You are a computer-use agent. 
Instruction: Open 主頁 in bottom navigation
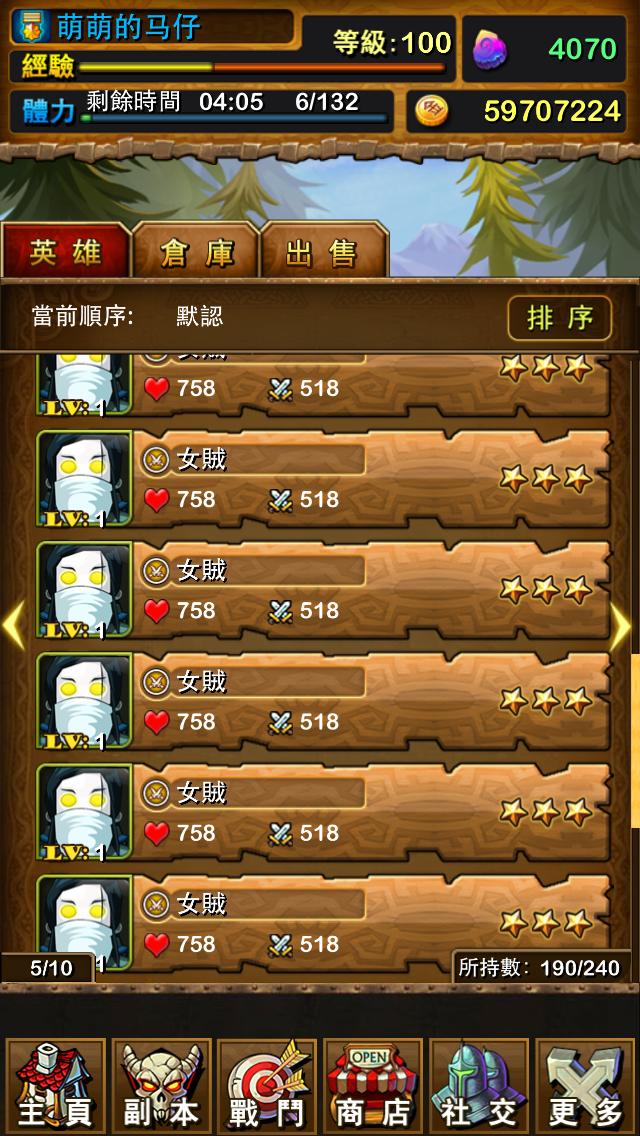(55, 1085)
